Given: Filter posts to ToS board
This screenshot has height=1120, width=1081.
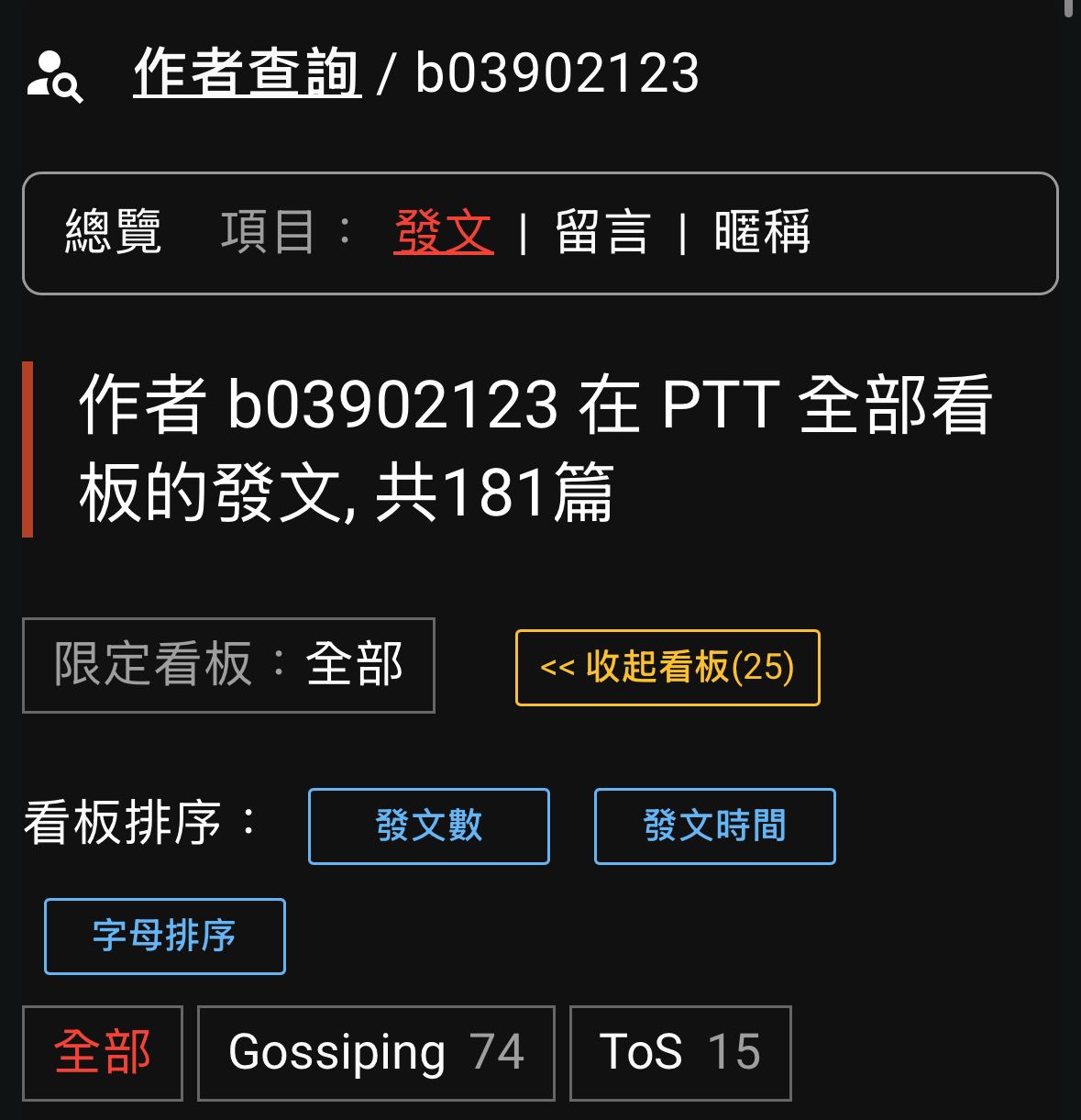Looking at the screenshot, I should (679, 1052).
